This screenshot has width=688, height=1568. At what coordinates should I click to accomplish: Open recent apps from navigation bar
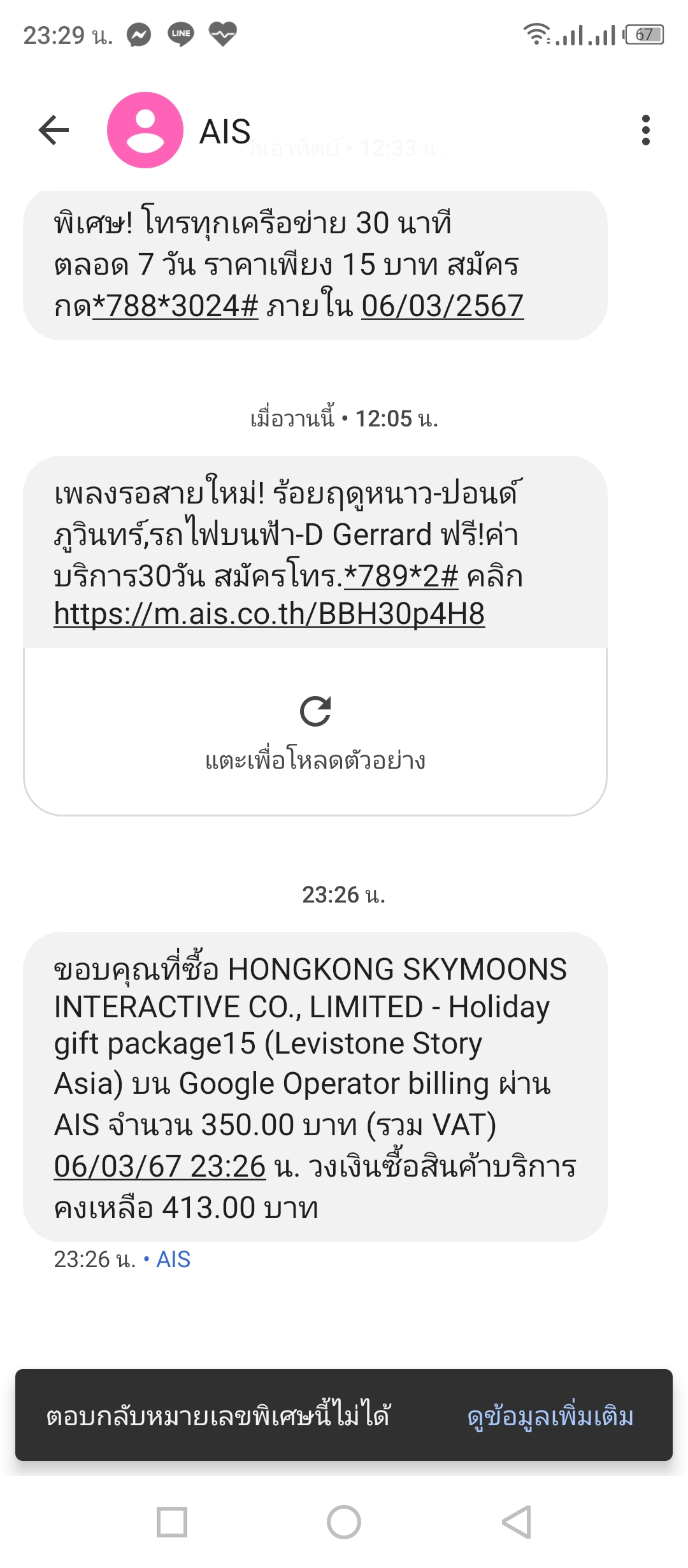[x=172, y=1522]
